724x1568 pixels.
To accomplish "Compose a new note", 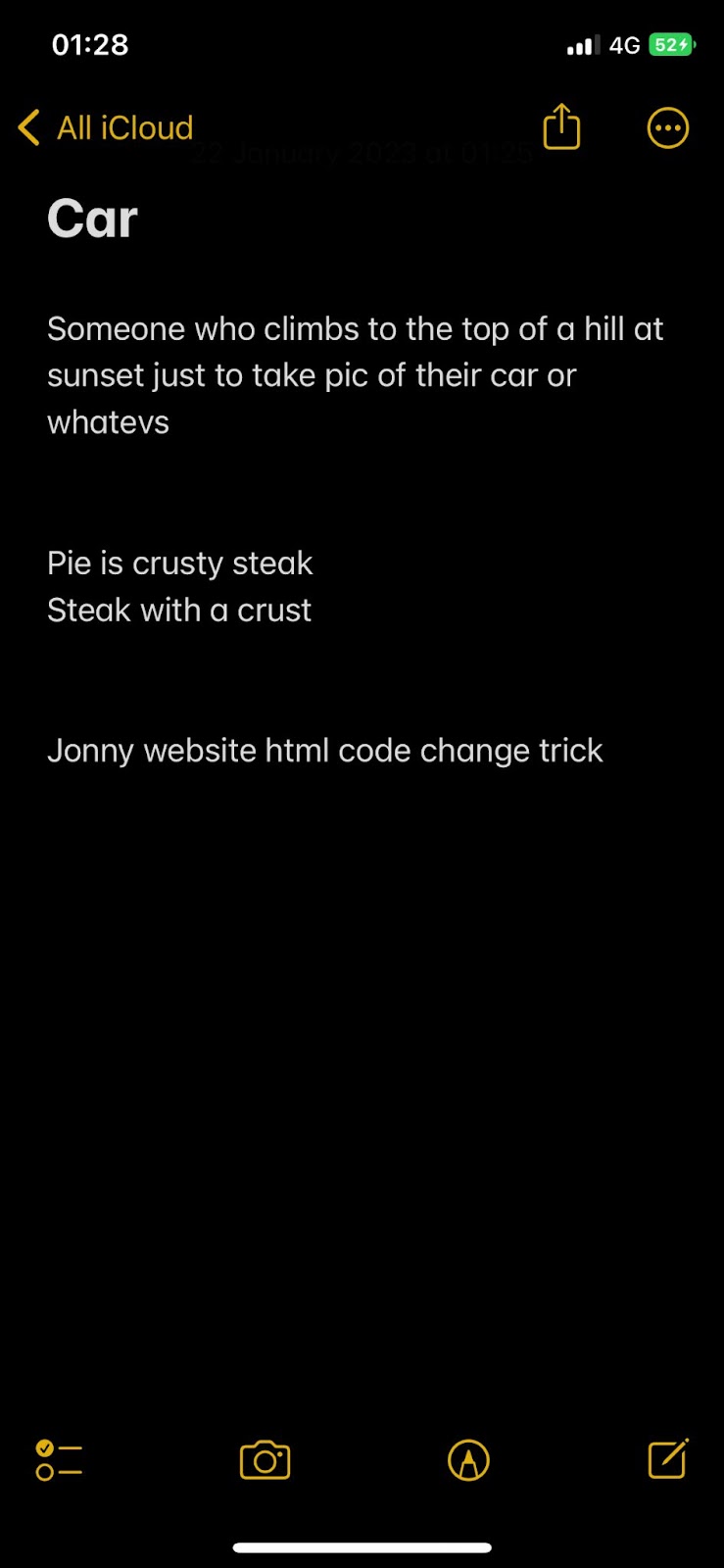I will pyautogui.click(x=668, y=1459).
